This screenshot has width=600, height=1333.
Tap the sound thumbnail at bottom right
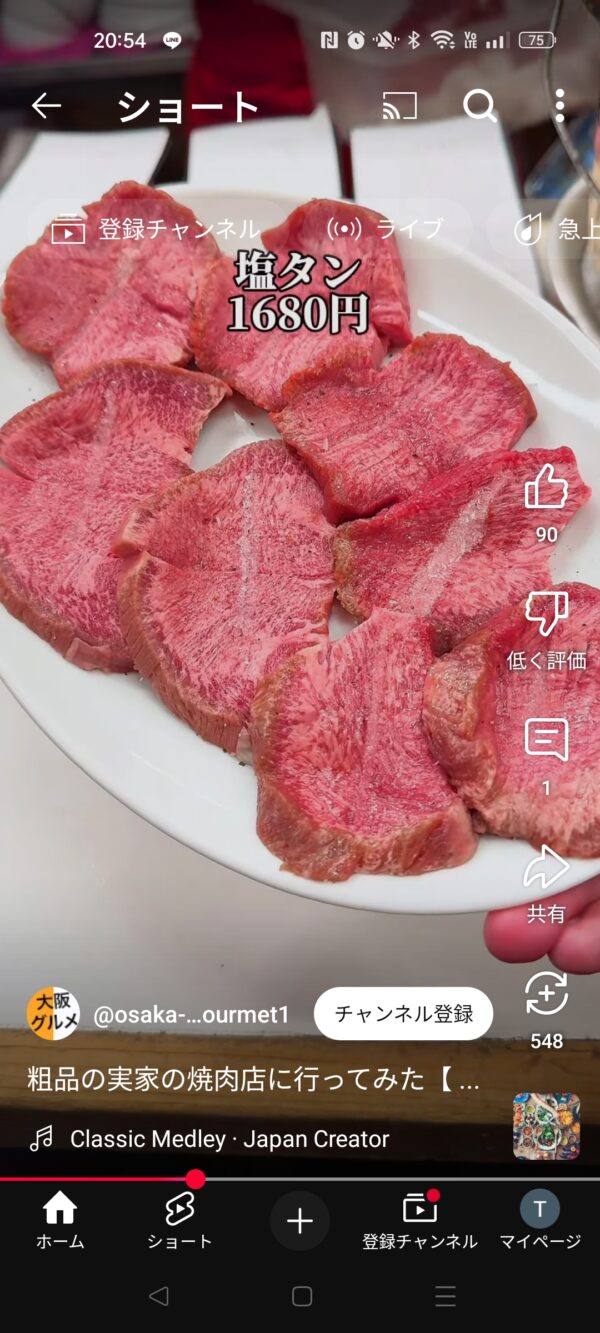pyautogui.click(x=546, y=1126)
